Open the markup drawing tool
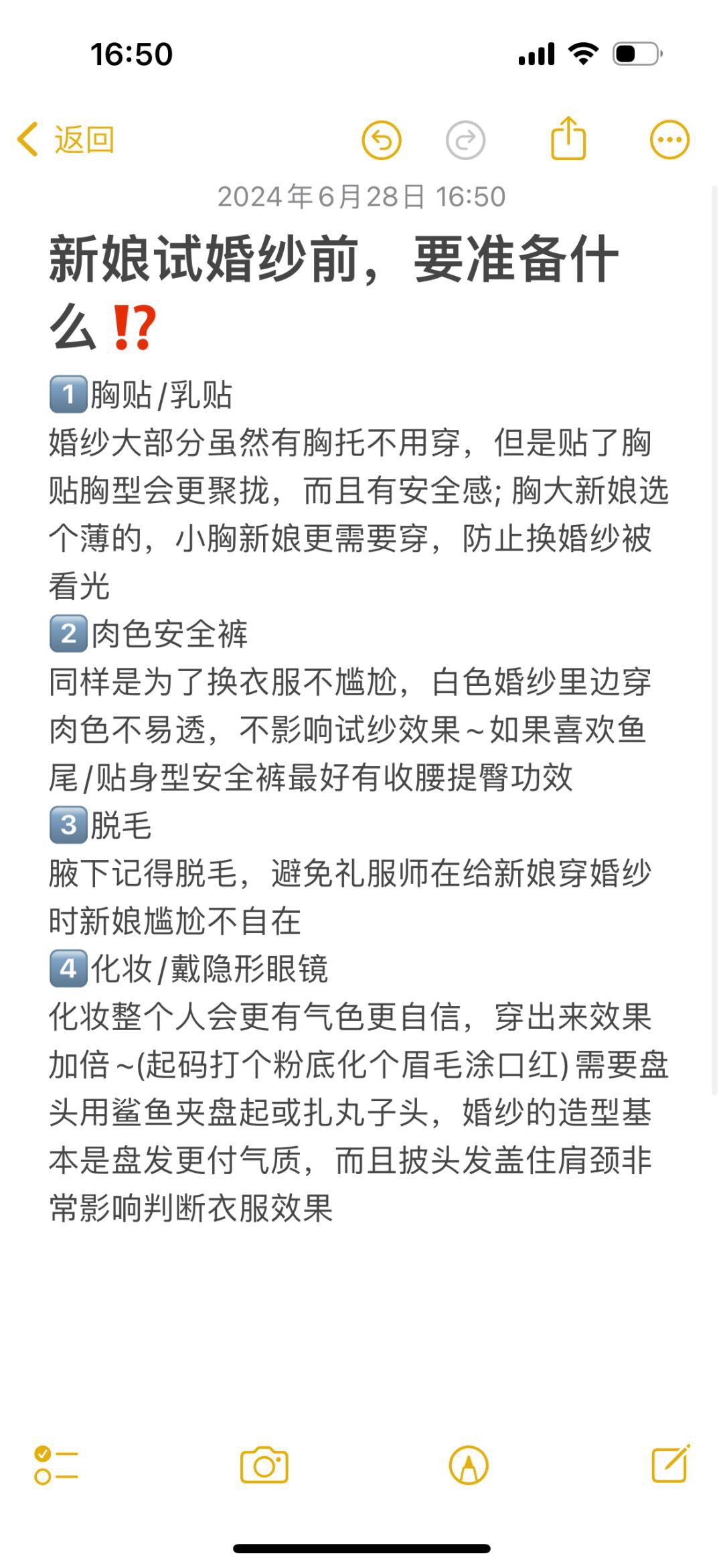The image size is (723, 1568). 469,1466
